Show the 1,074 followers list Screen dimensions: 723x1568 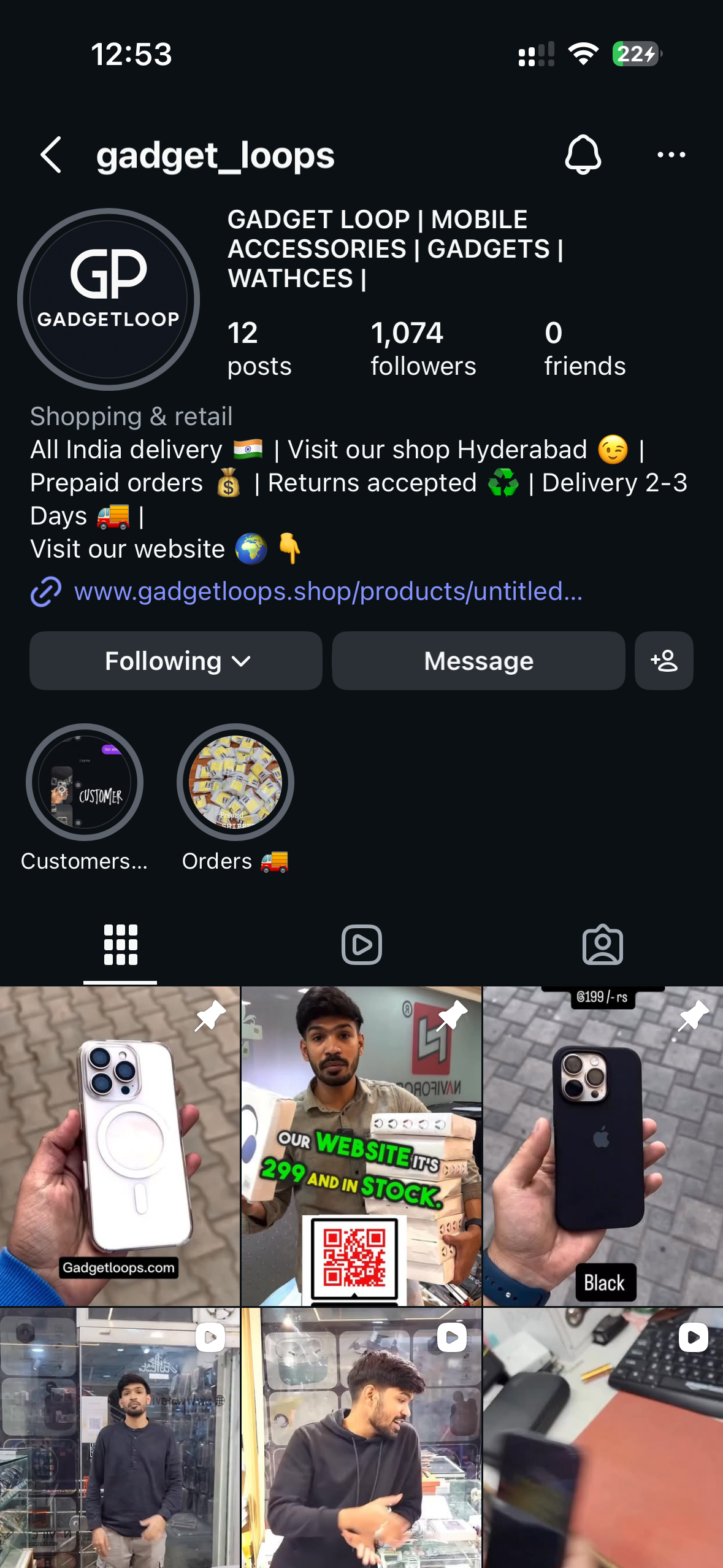tap(423, 348)
